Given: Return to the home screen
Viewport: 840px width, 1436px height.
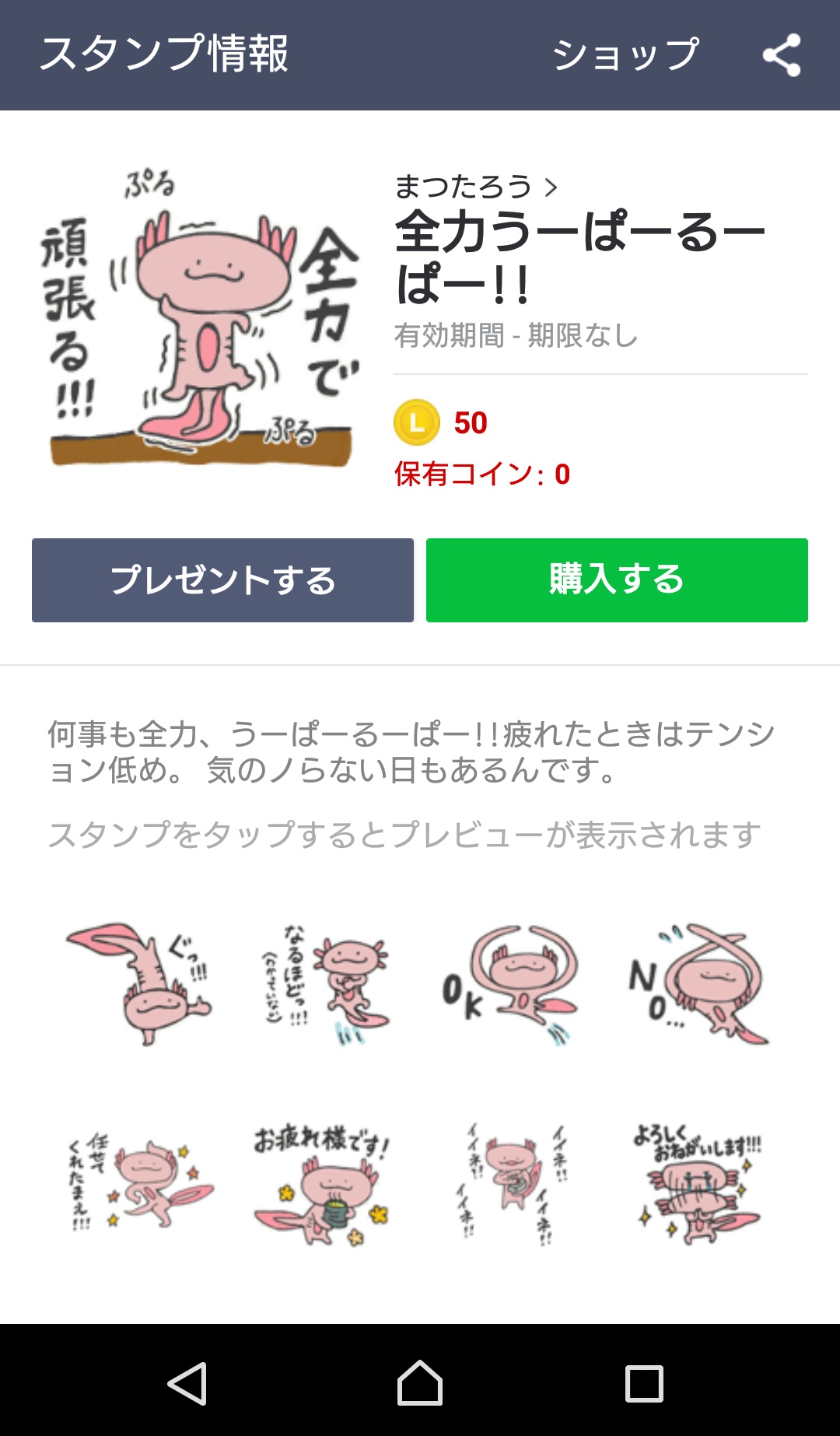Looking at the screenshot, I should pos(420,1383).
